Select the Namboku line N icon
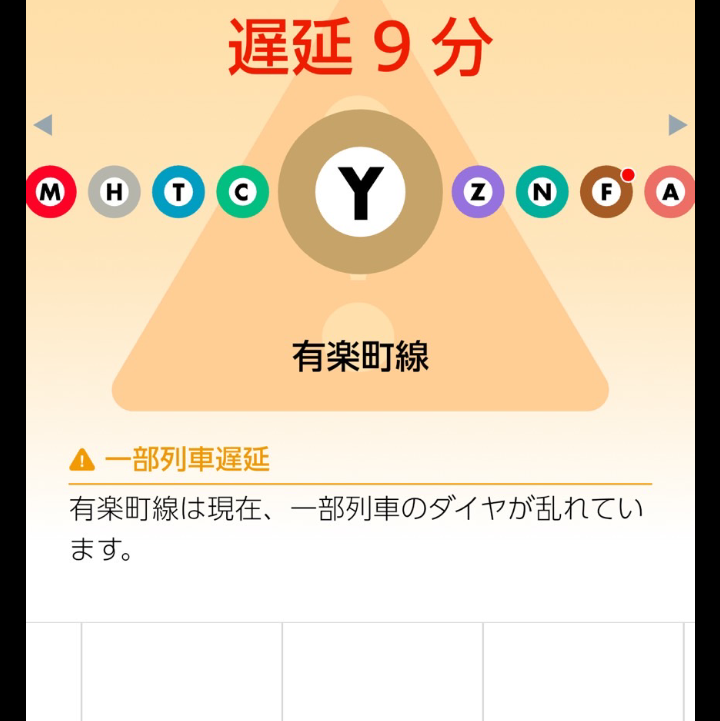This screenshot has width=720, height=721. (542, 192)
